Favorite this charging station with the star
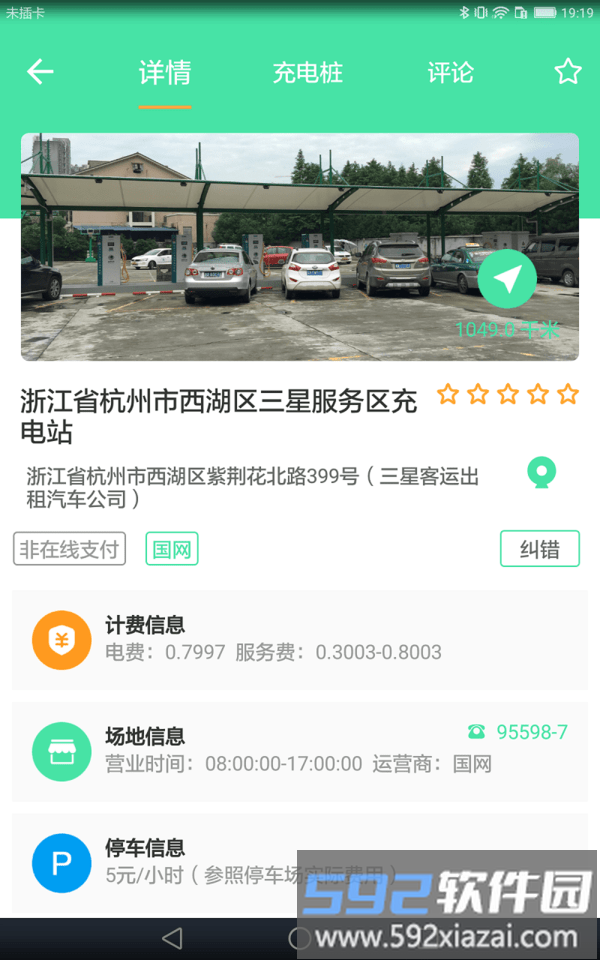The image size is (600, 960). tap(568, 72)
